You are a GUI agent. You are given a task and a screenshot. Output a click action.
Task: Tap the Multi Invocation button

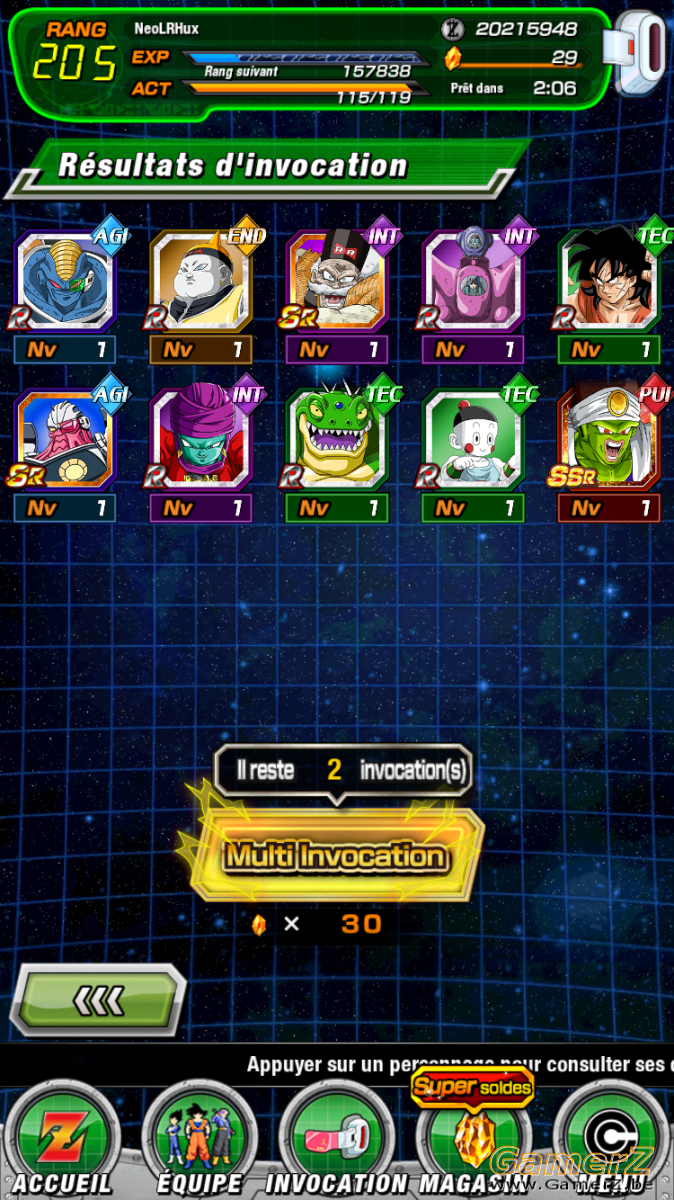tap(335, 856)
